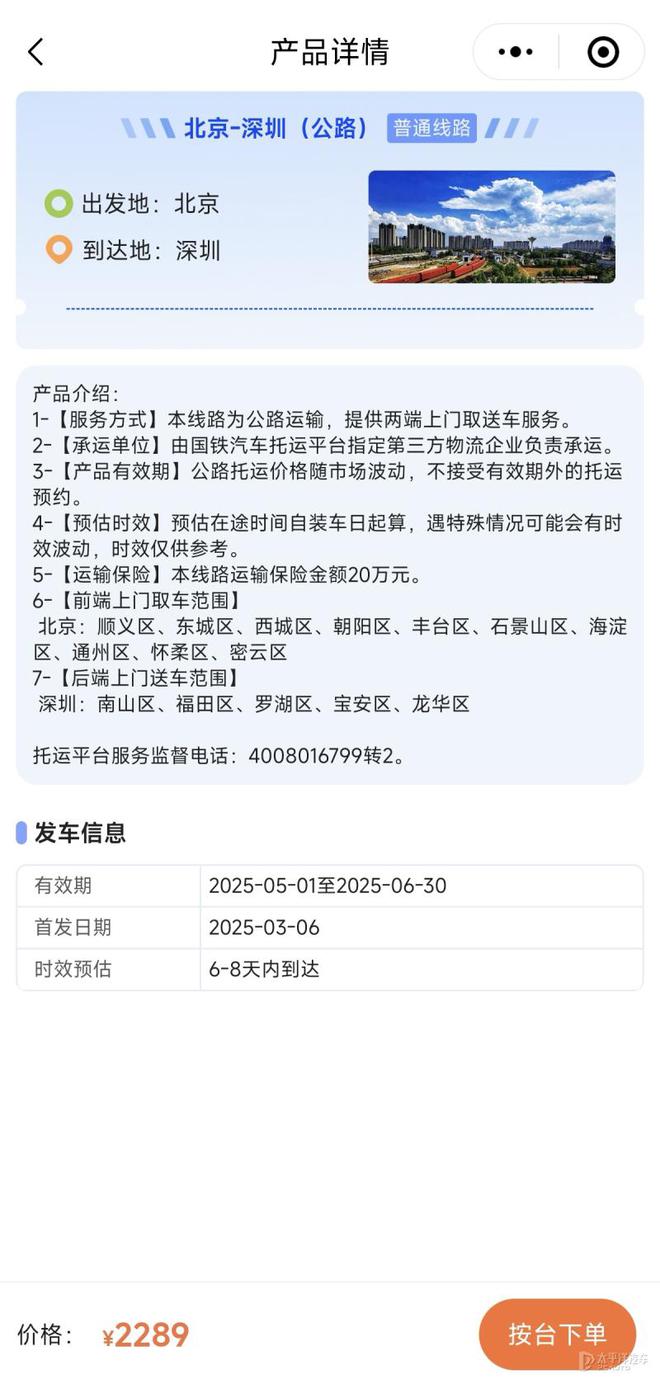Tap the 按台下单 order button
Screen dimensions: 660x1384
[557, 1334]
